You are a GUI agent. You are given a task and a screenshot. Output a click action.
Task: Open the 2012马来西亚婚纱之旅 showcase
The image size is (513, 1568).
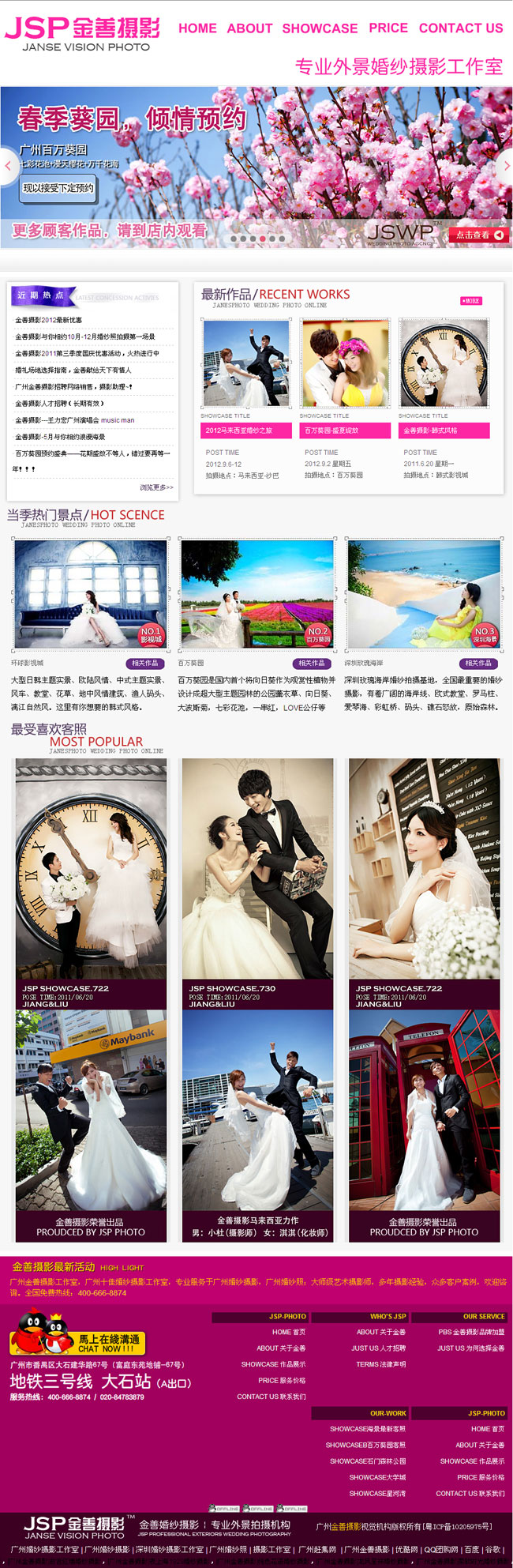[246, 431]
